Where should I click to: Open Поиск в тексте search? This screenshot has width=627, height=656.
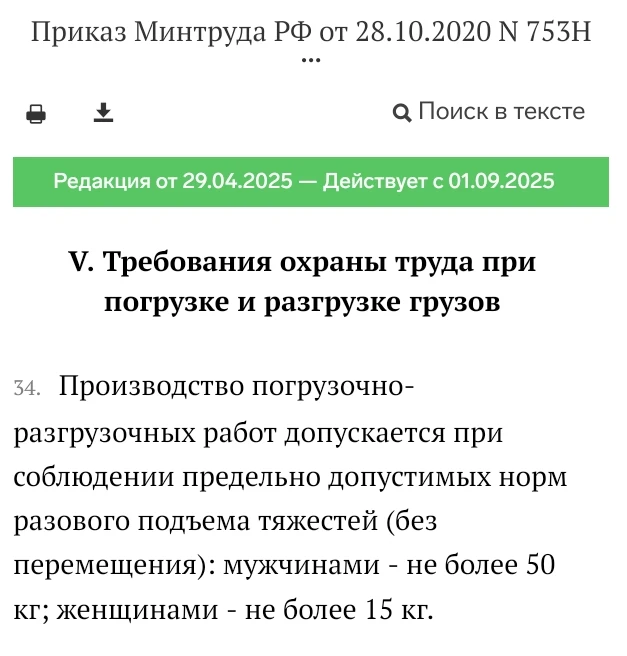tap(489, 112)
